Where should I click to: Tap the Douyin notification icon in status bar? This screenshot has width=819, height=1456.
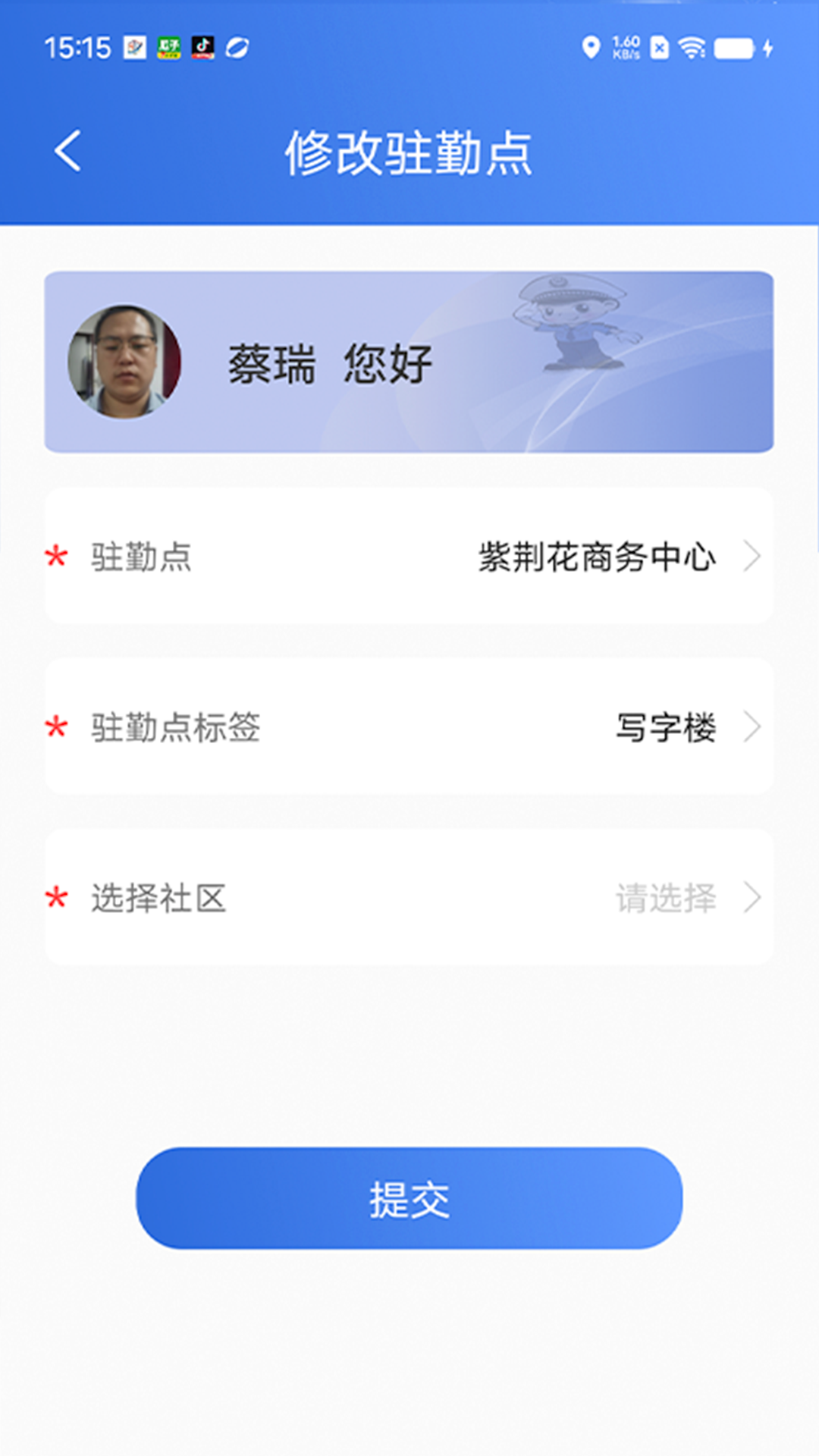click(203, 47)
